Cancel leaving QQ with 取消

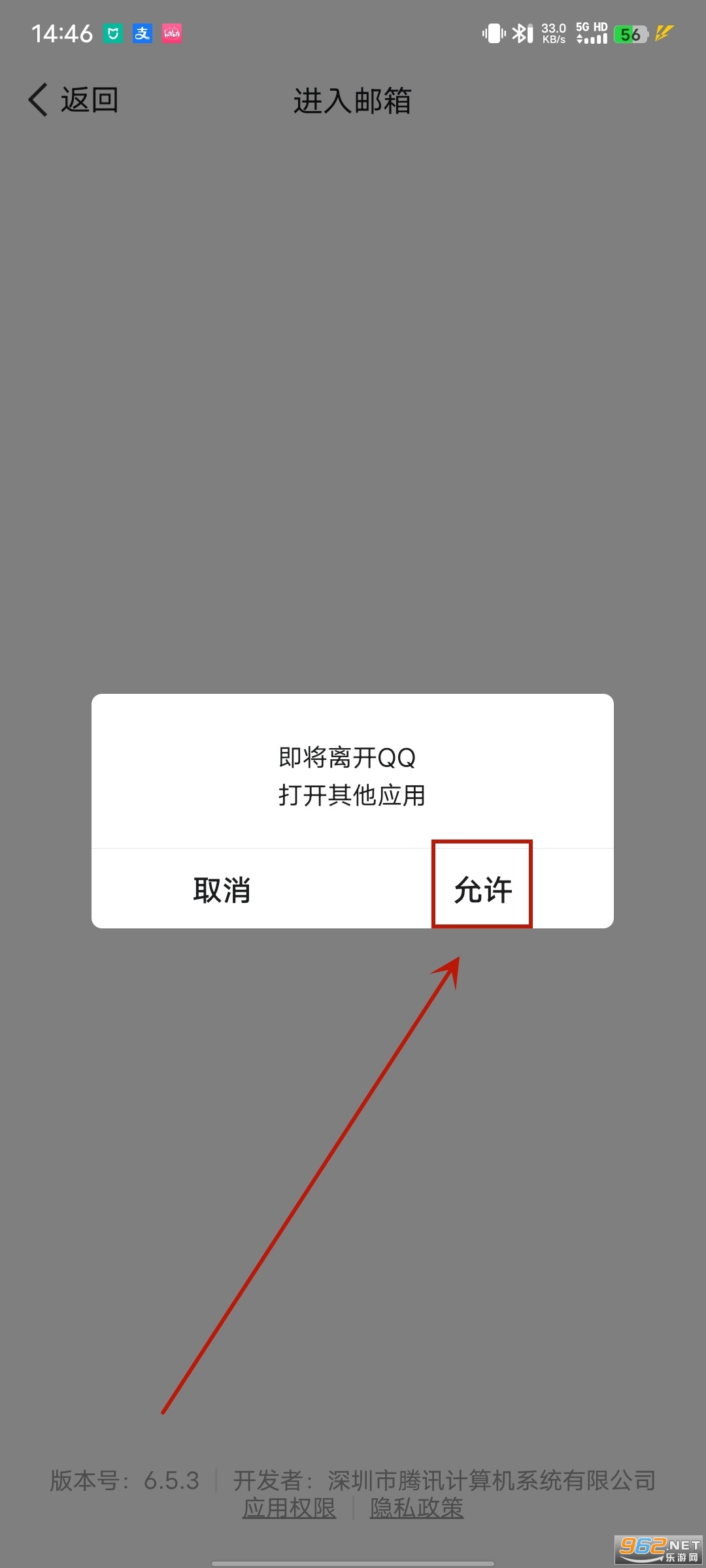click(x=222, y=889)
